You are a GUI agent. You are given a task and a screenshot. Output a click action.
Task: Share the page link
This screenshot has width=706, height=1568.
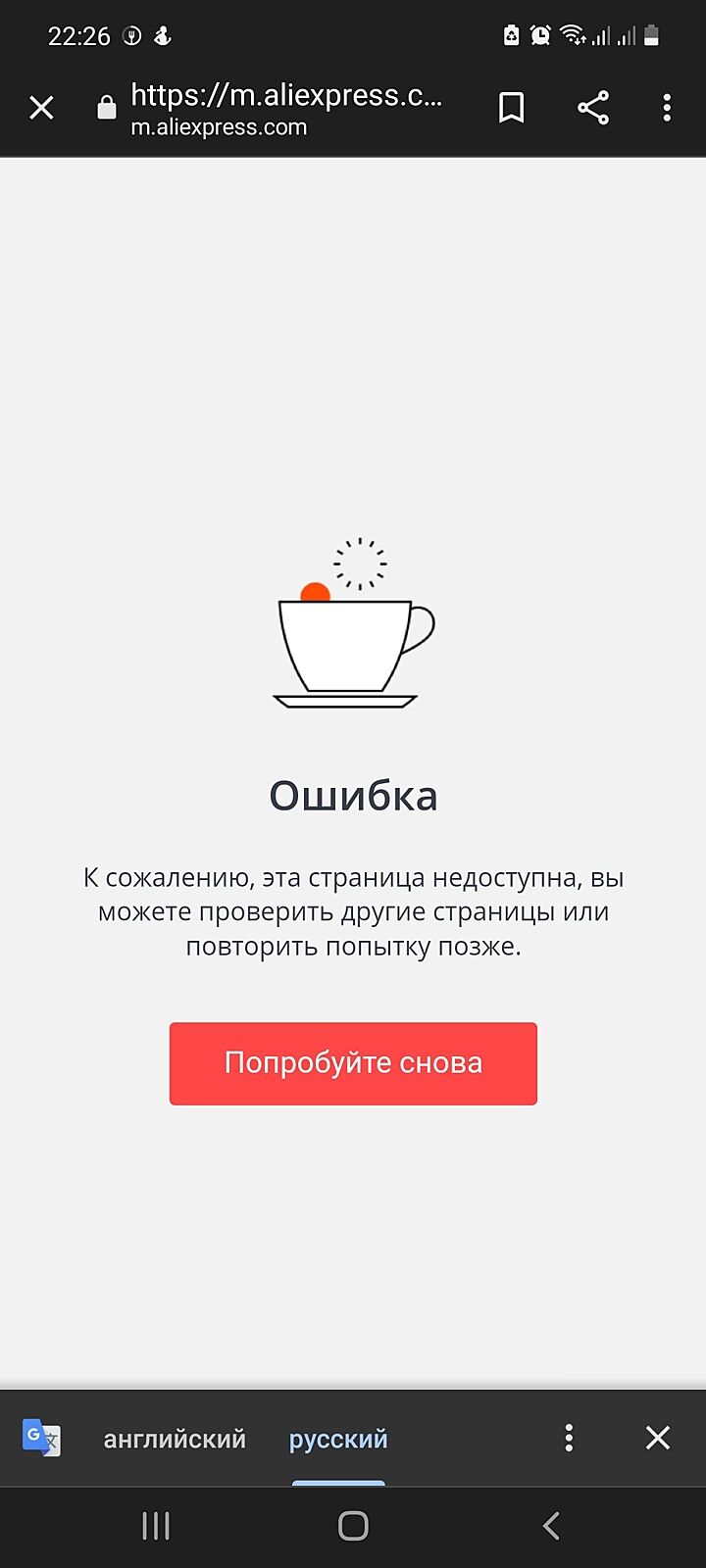click(592, 108)
